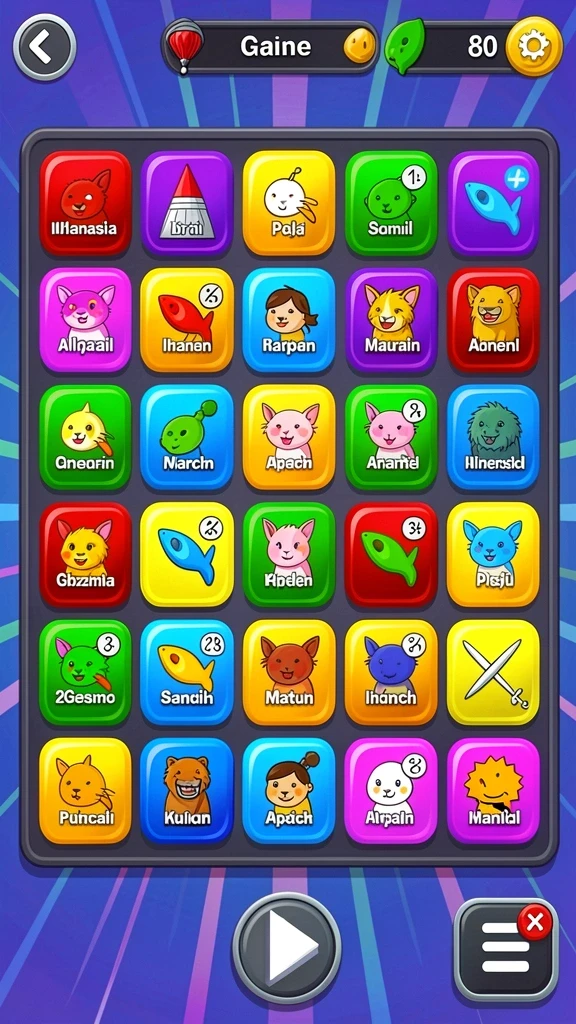The image size is (576, 1024).
Task: Select the magenta Manilal tile
Action: coord(493,790)
